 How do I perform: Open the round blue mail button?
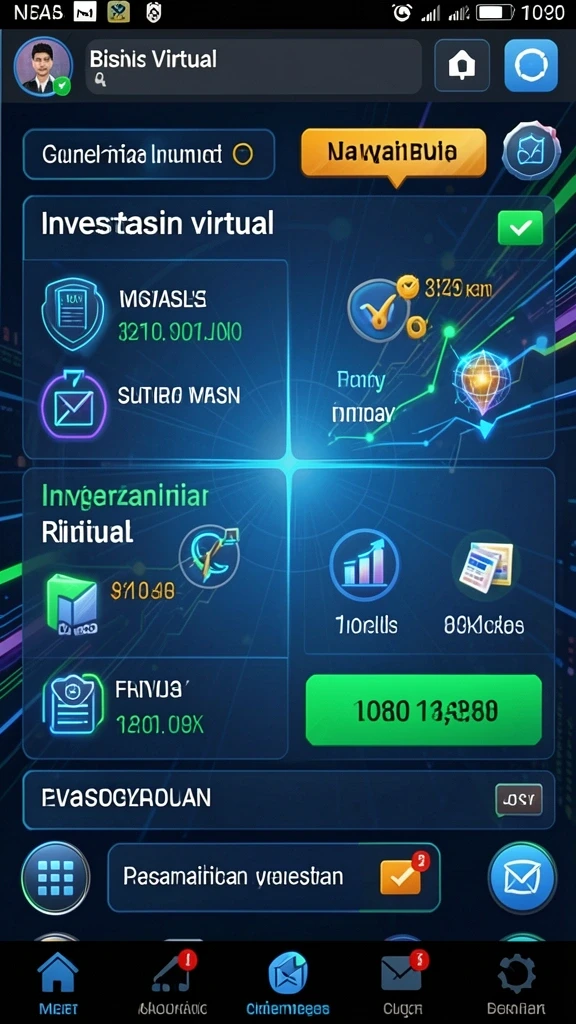point(522,877)
